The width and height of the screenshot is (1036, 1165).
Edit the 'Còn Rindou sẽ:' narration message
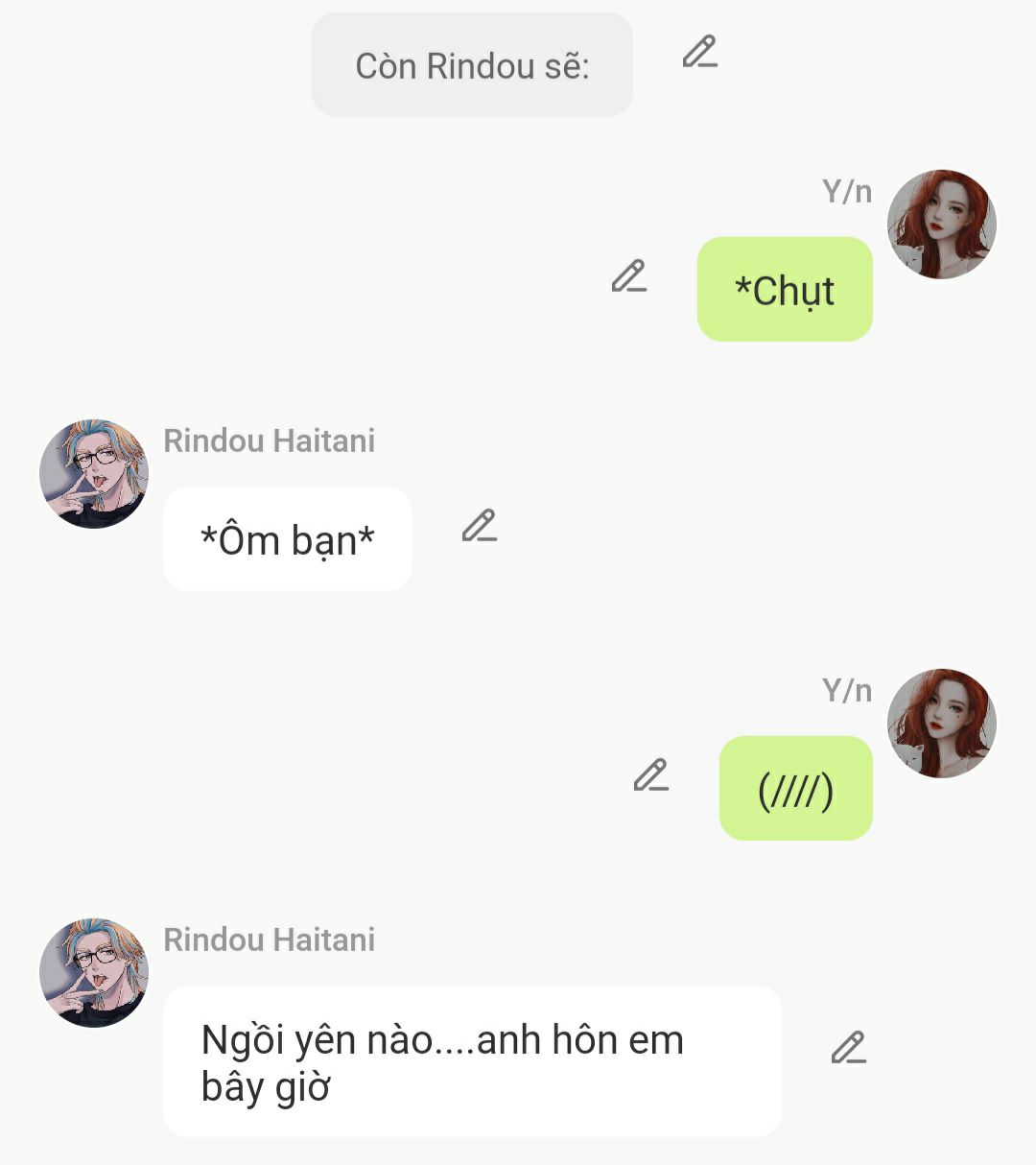click(x=699, y=52)
